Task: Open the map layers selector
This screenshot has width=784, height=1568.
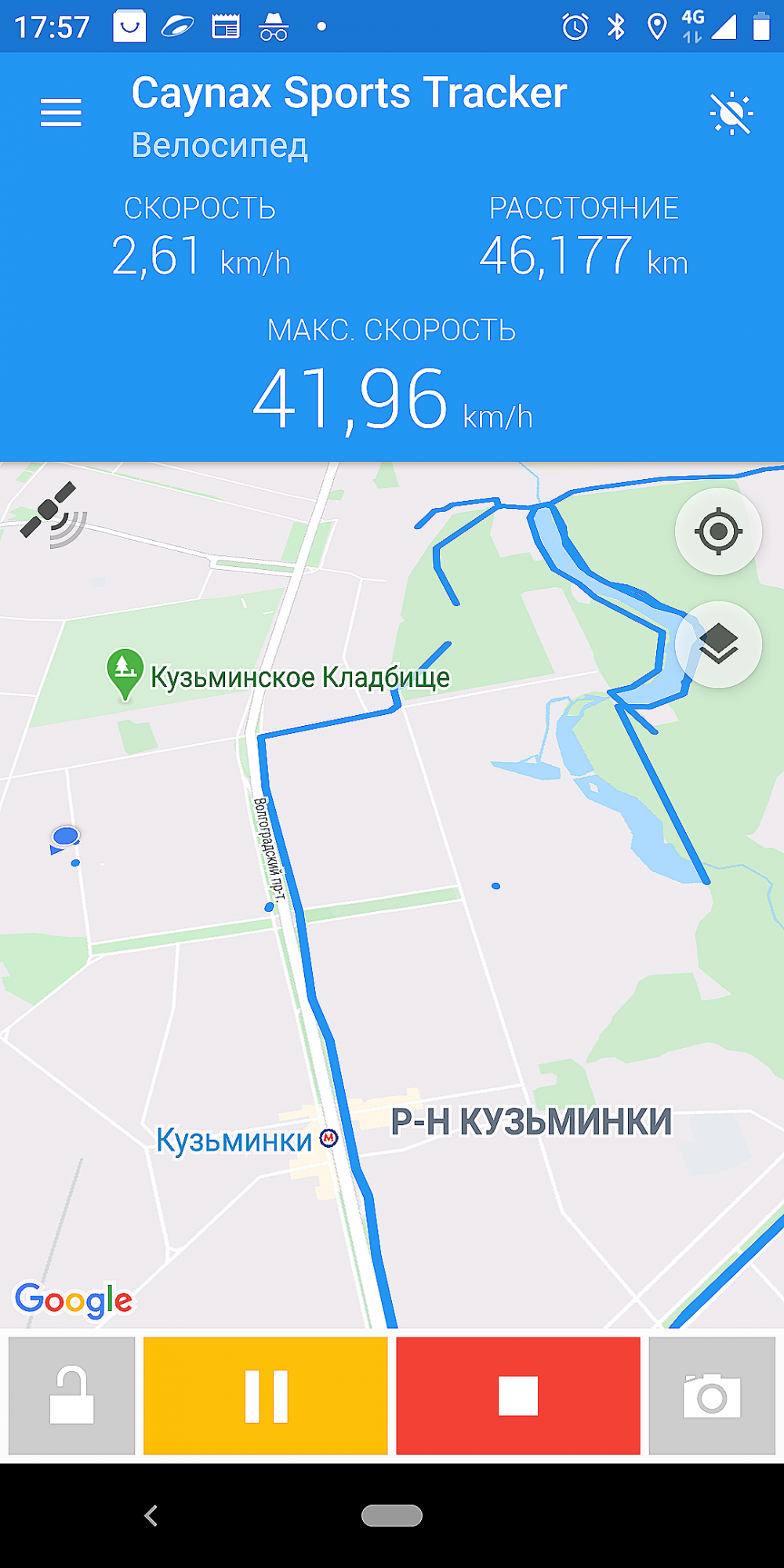Action: tap(718, 644)
